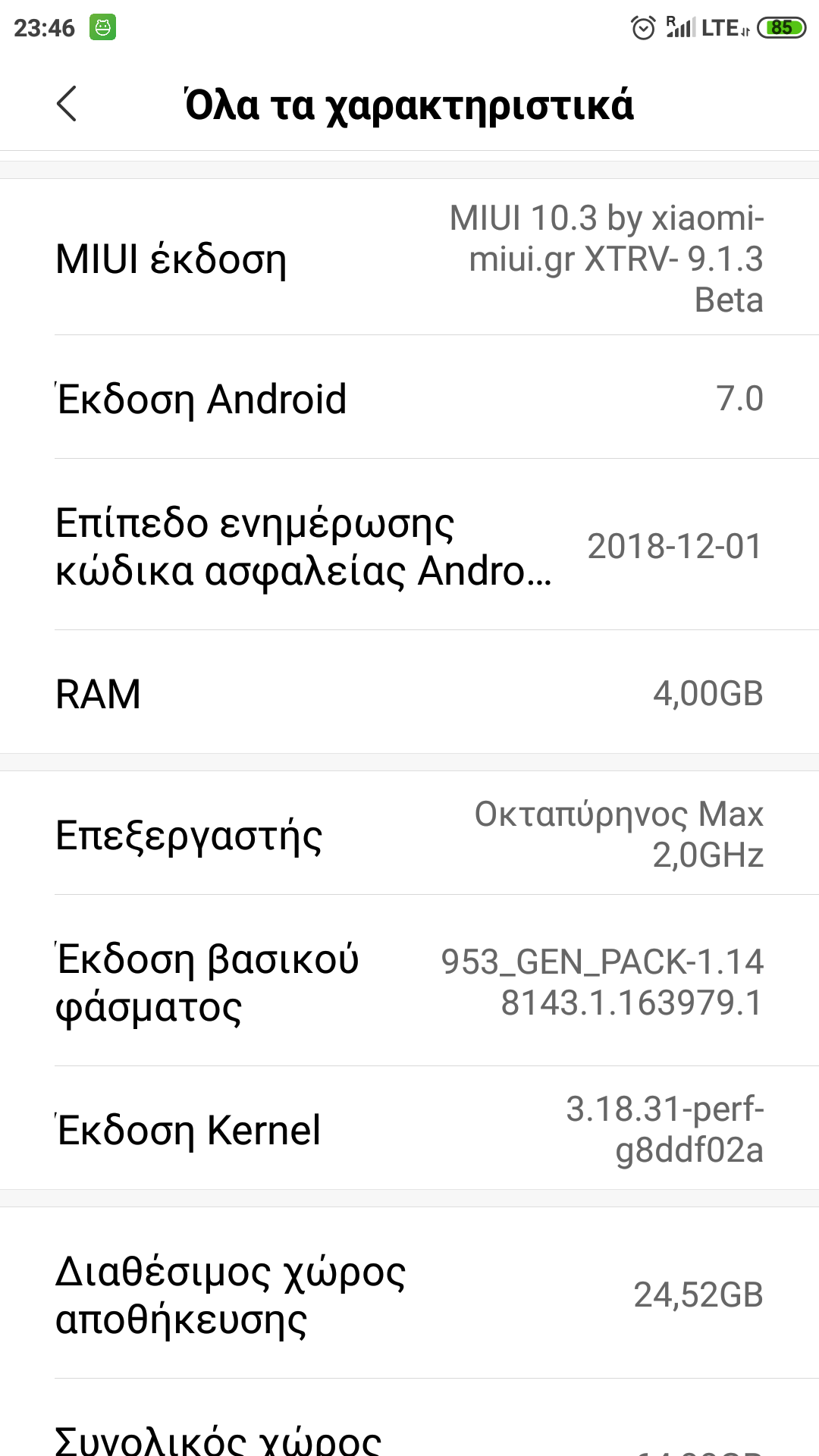Select the Έκδοση βασικού φάσματος row

pyautogui.click(x=409, y=982)
